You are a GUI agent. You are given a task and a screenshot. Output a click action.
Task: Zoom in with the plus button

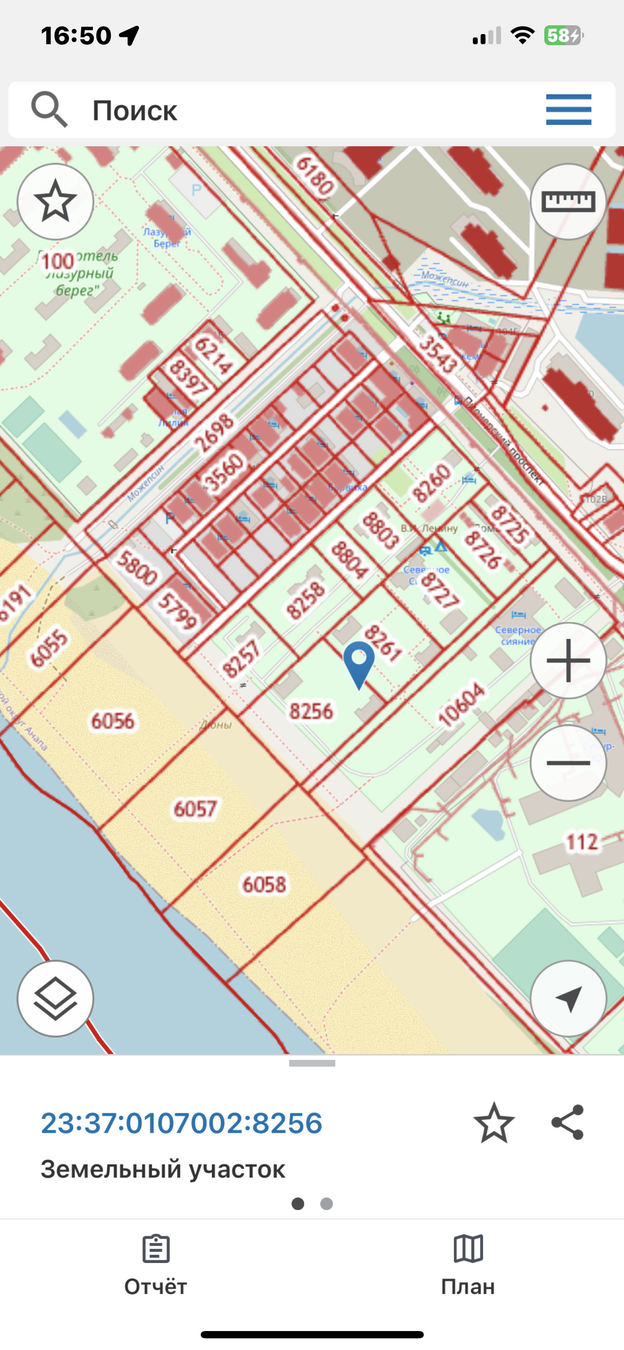point(568,662)
